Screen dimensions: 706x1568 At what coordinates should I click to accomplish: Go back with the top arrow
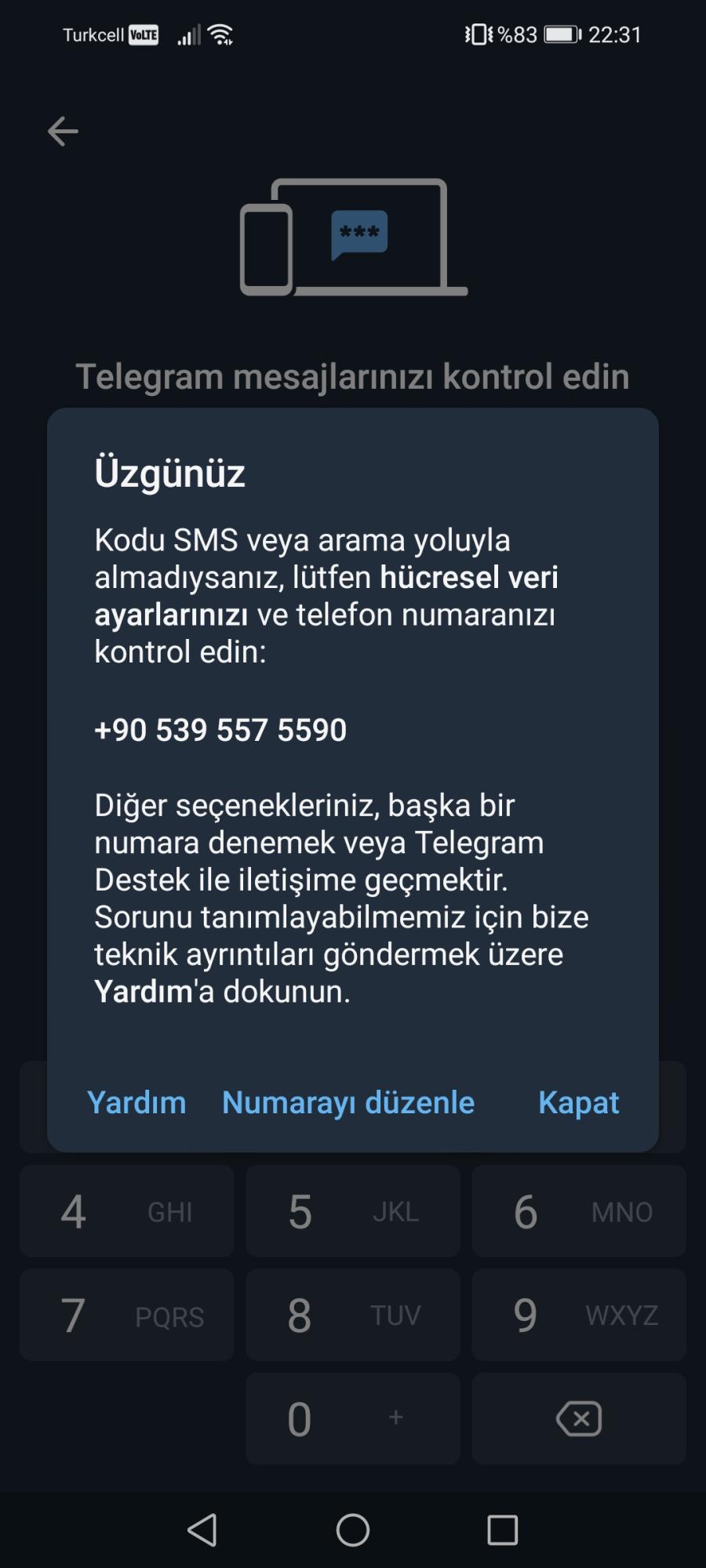coord(63,131)
